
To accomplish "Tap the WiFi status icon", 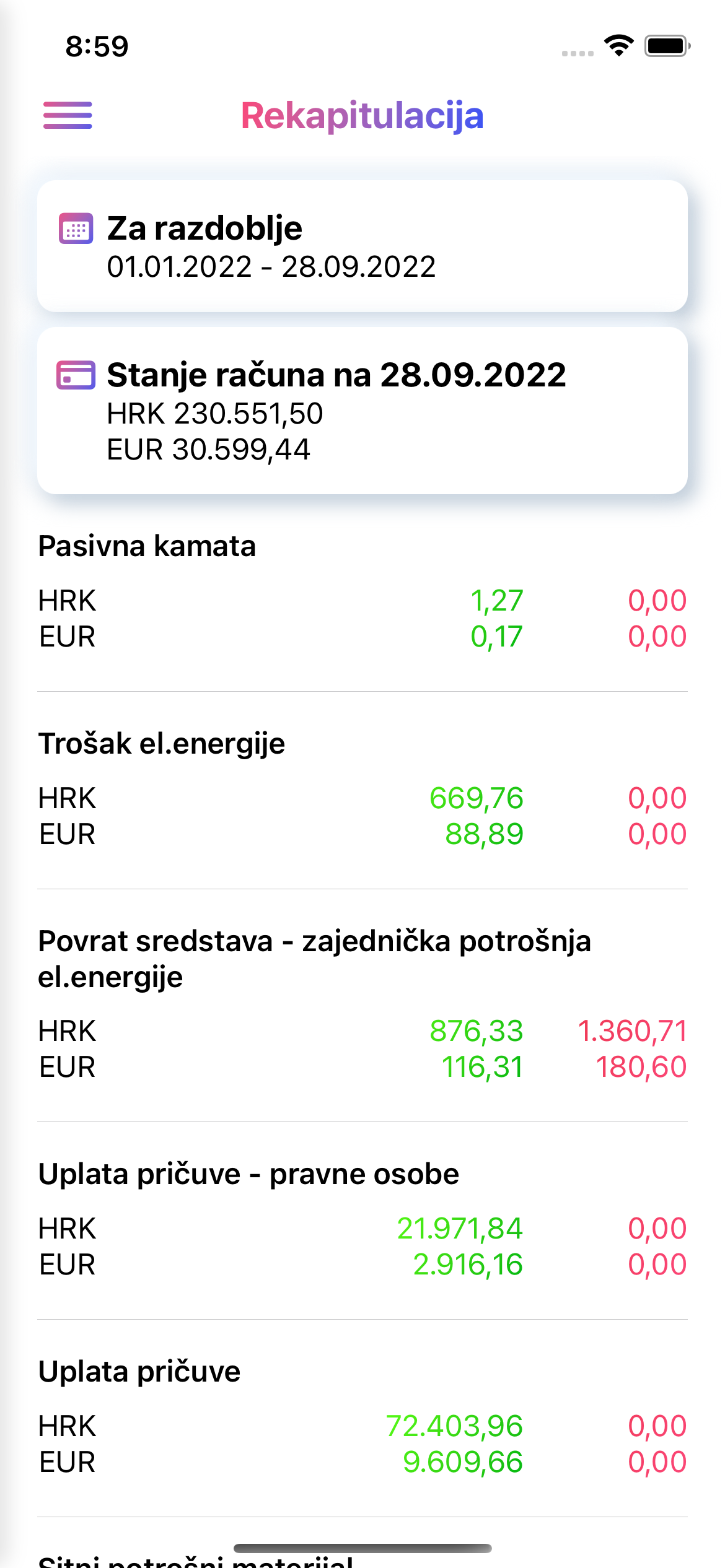I will pyautogui.click(x=618, y=44).
